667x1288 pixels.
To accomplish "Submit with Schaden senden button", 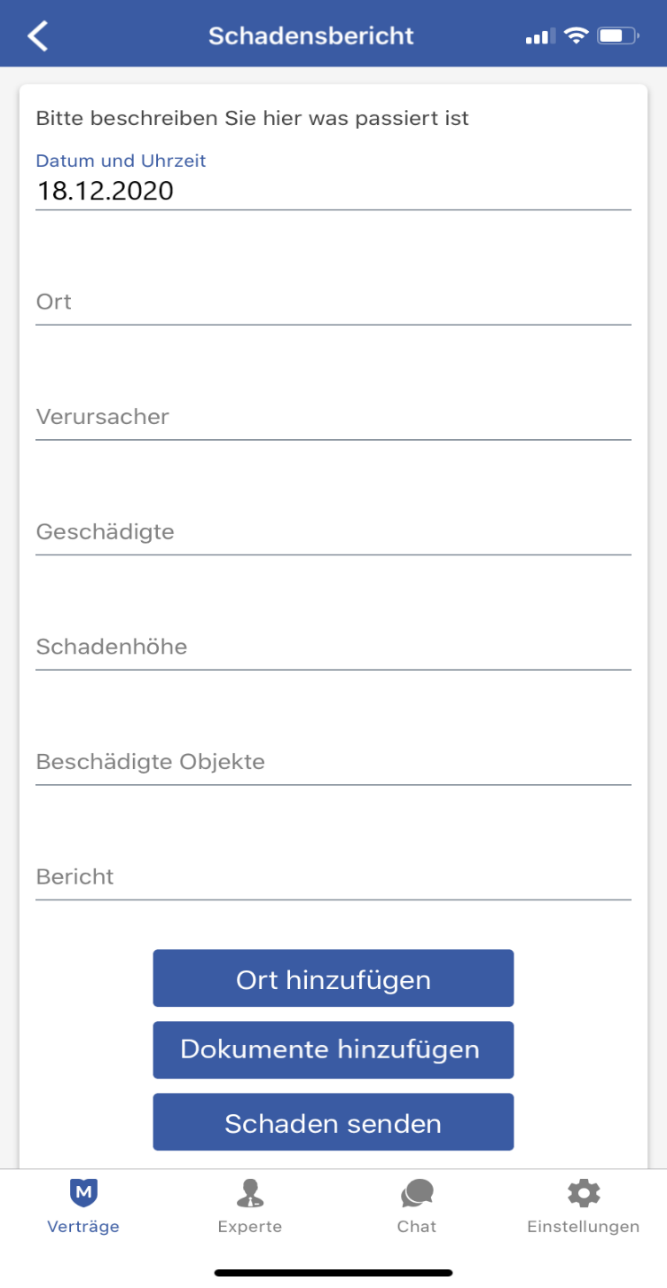I will 333,1123.
